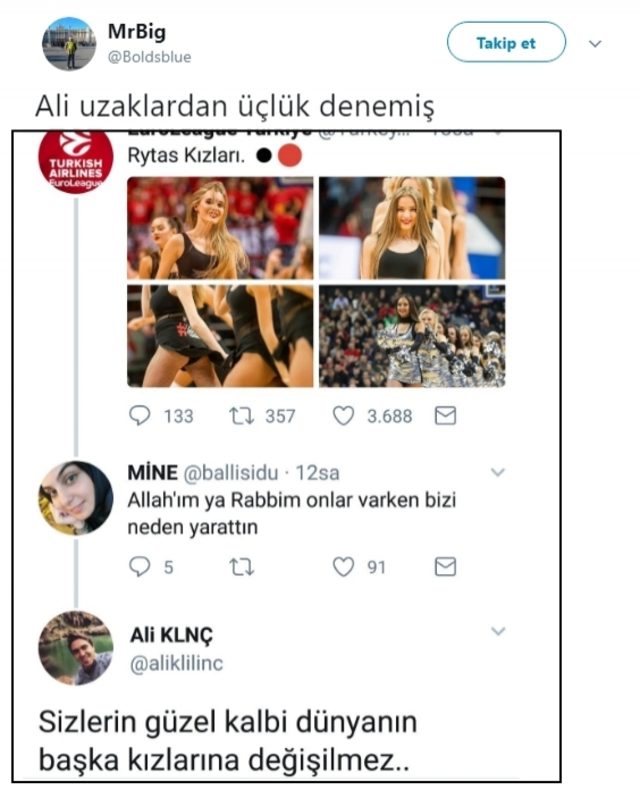Follow MrBig with Takip et button

[506, 44]
